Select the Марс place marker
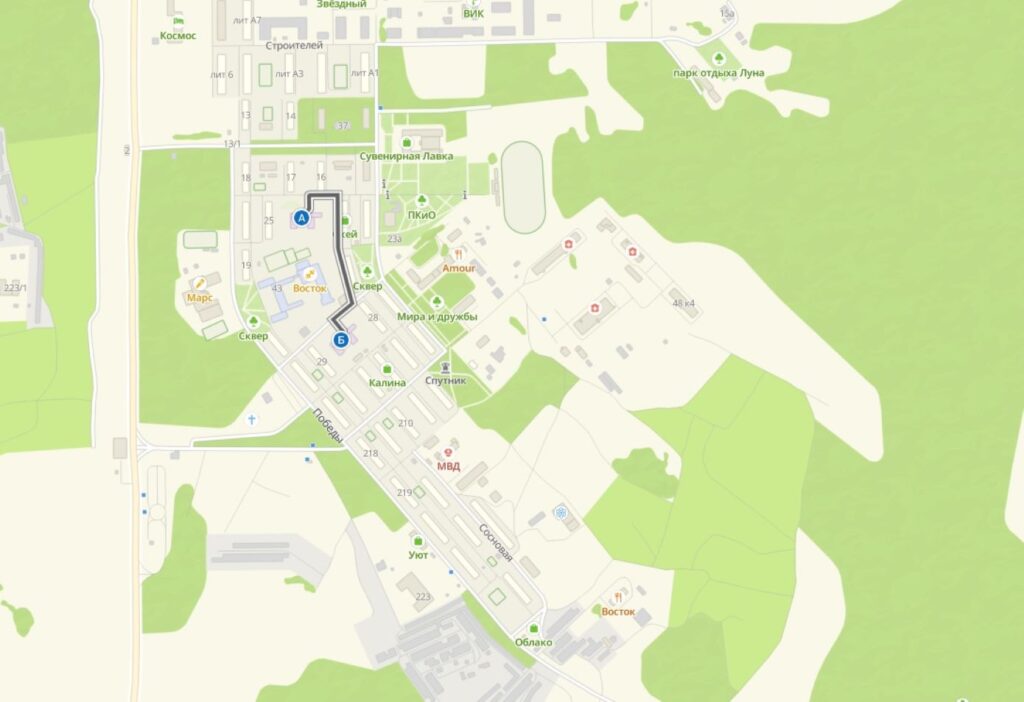Image resolution: width=1024 pixels, height=702 pixels. [201, 284]
